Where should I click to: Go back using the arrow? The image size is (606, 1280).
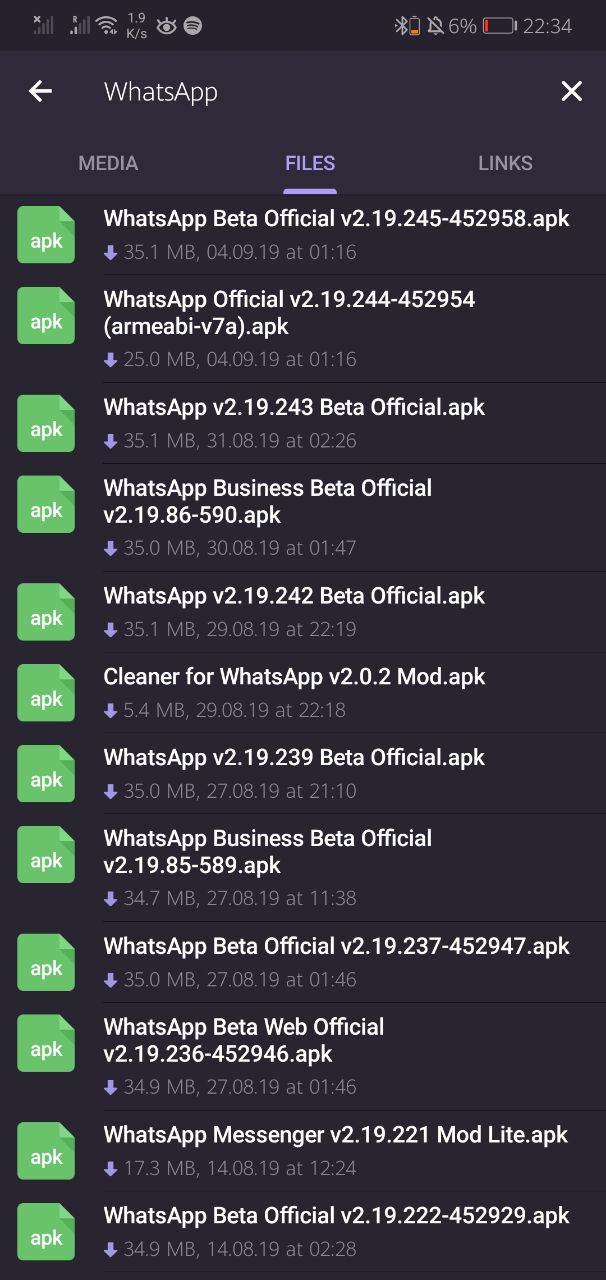pos(40,92)
